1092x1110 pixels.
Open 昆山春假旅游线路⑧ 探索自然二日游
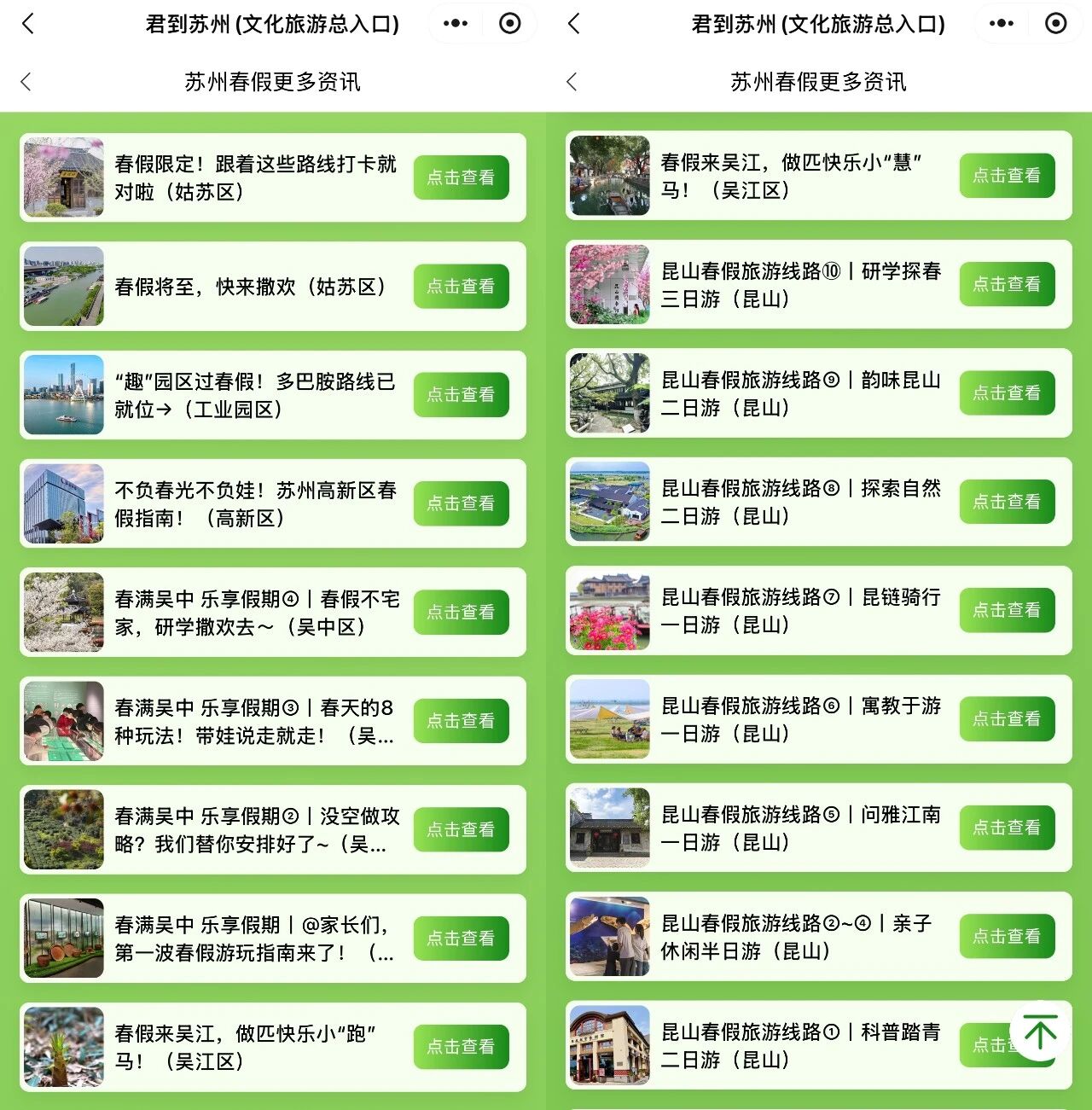[802, 502]
